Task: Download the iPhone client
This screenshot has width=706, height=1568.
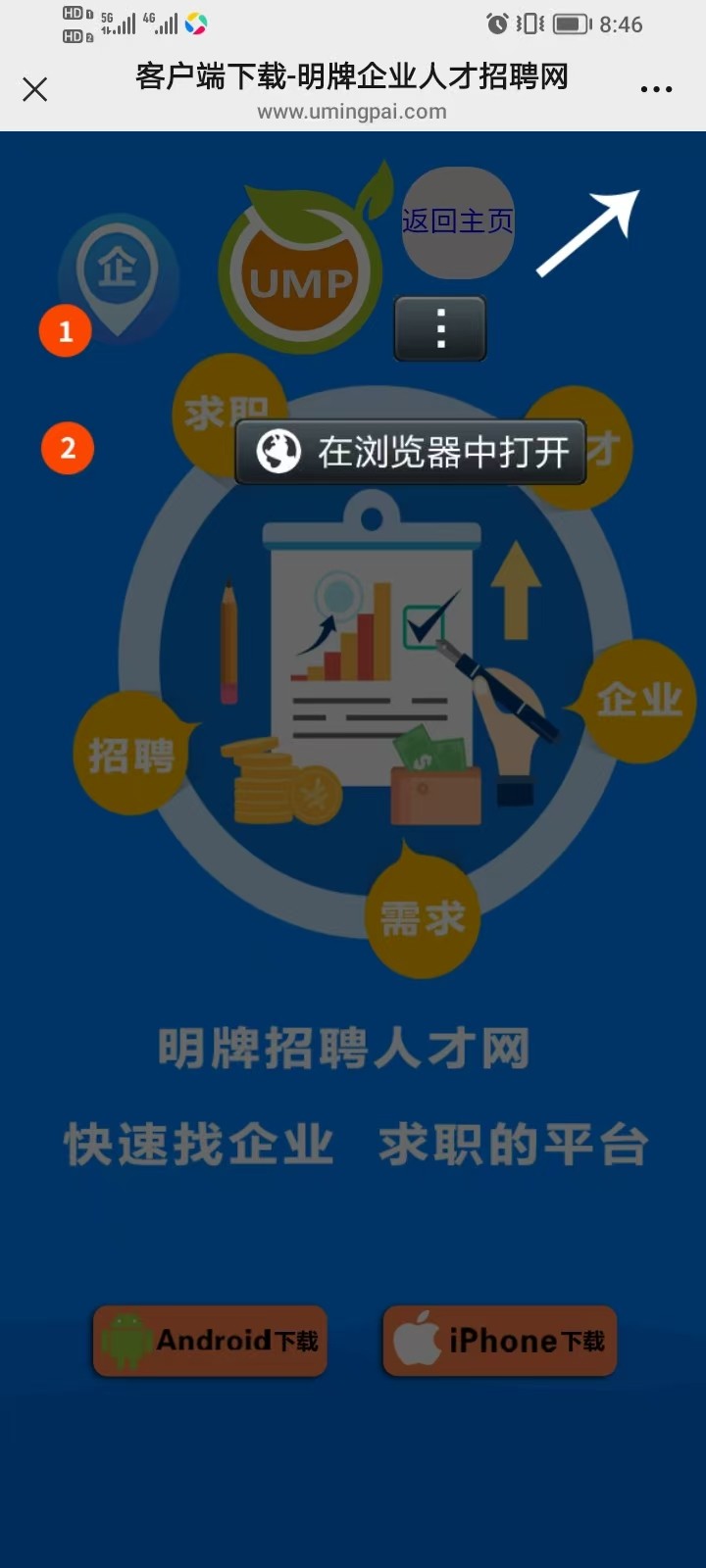Action: (x=499, y=1341)
